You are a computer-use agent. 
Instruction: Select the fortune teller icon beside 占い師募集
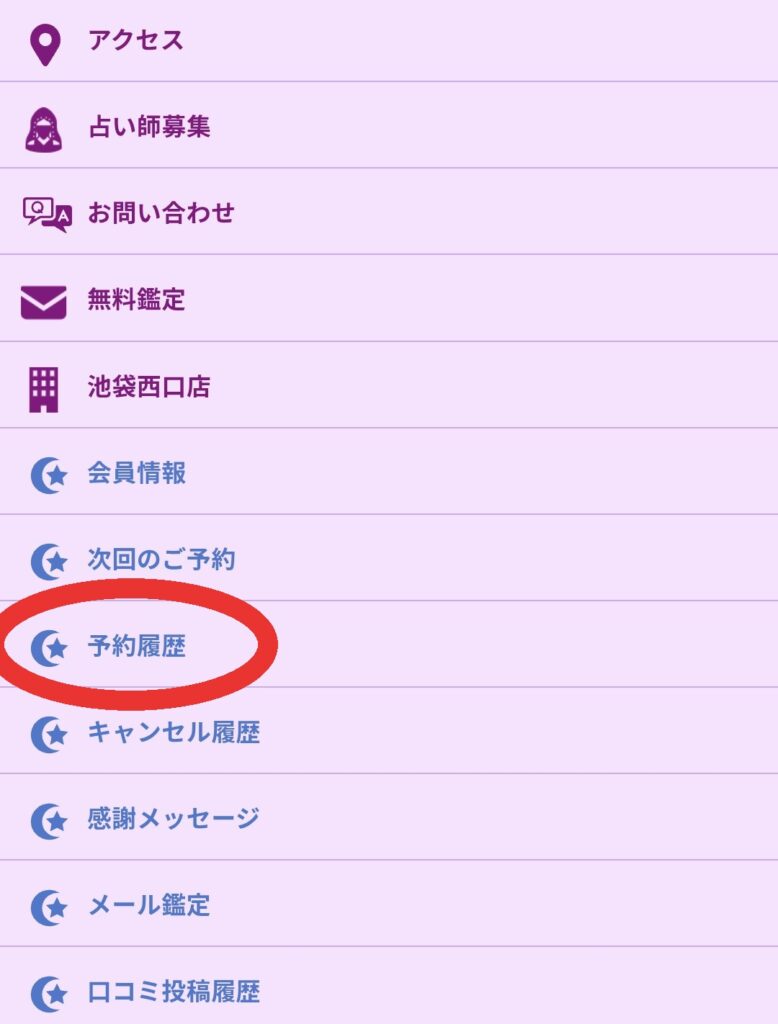43,128
